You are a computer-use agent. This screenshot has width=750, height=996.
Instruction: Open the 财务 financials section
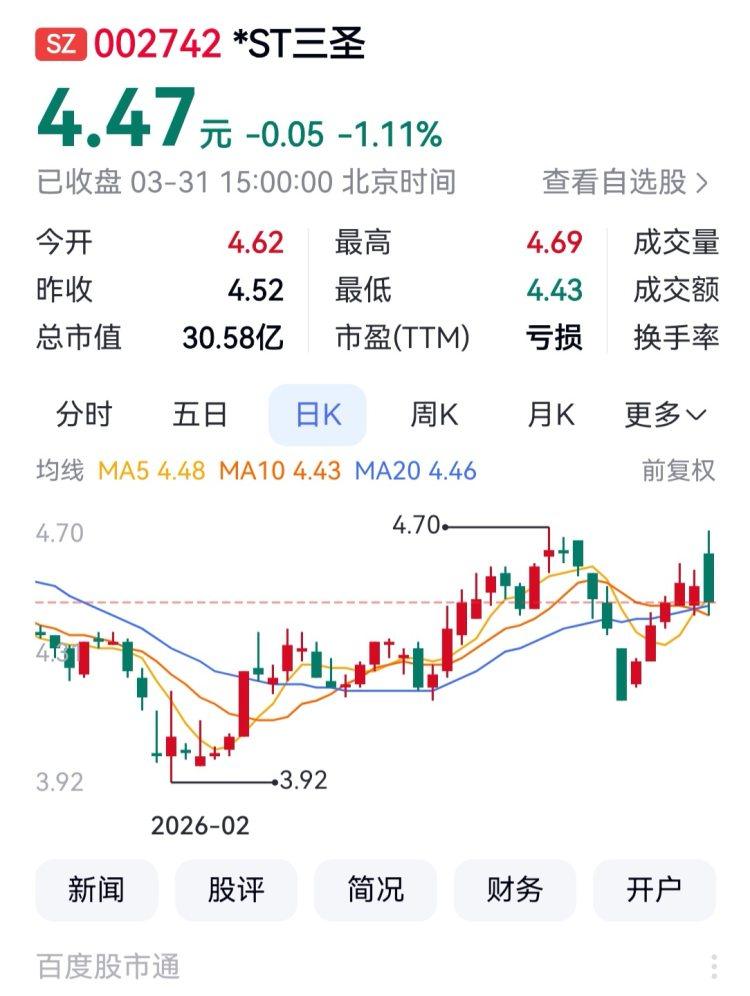click(515, 889)
